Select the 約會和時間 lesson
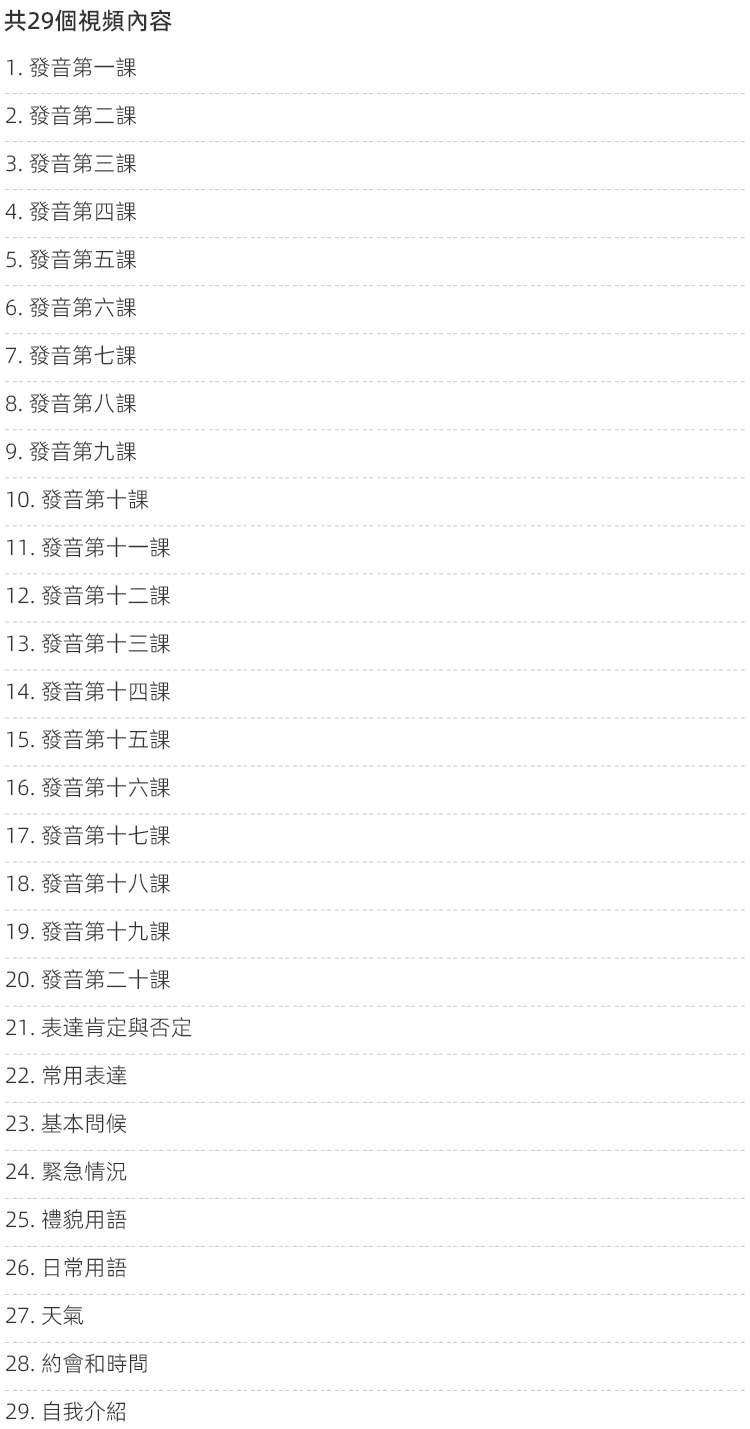Image resolution: width=750 pixels, height=1429 pixels. 77,1365
